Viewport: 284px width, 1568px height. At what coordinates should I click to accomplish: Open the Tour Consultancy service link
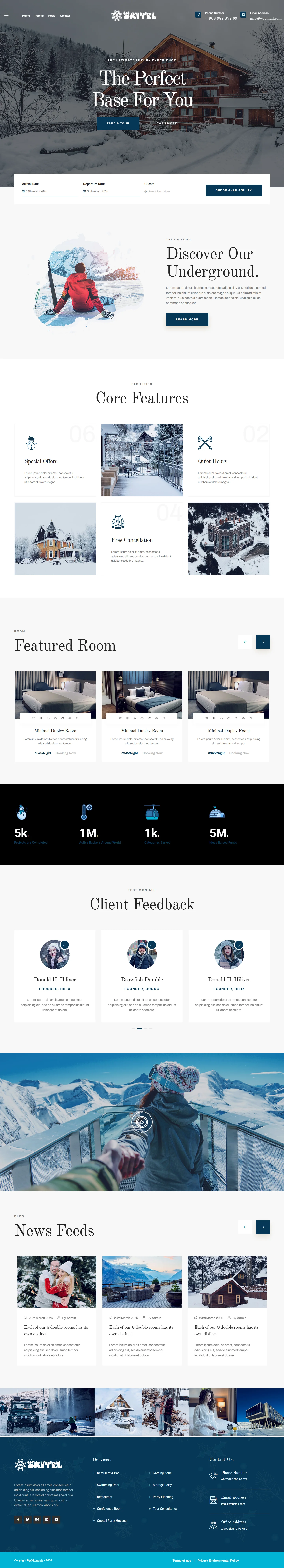(165, 1508)
